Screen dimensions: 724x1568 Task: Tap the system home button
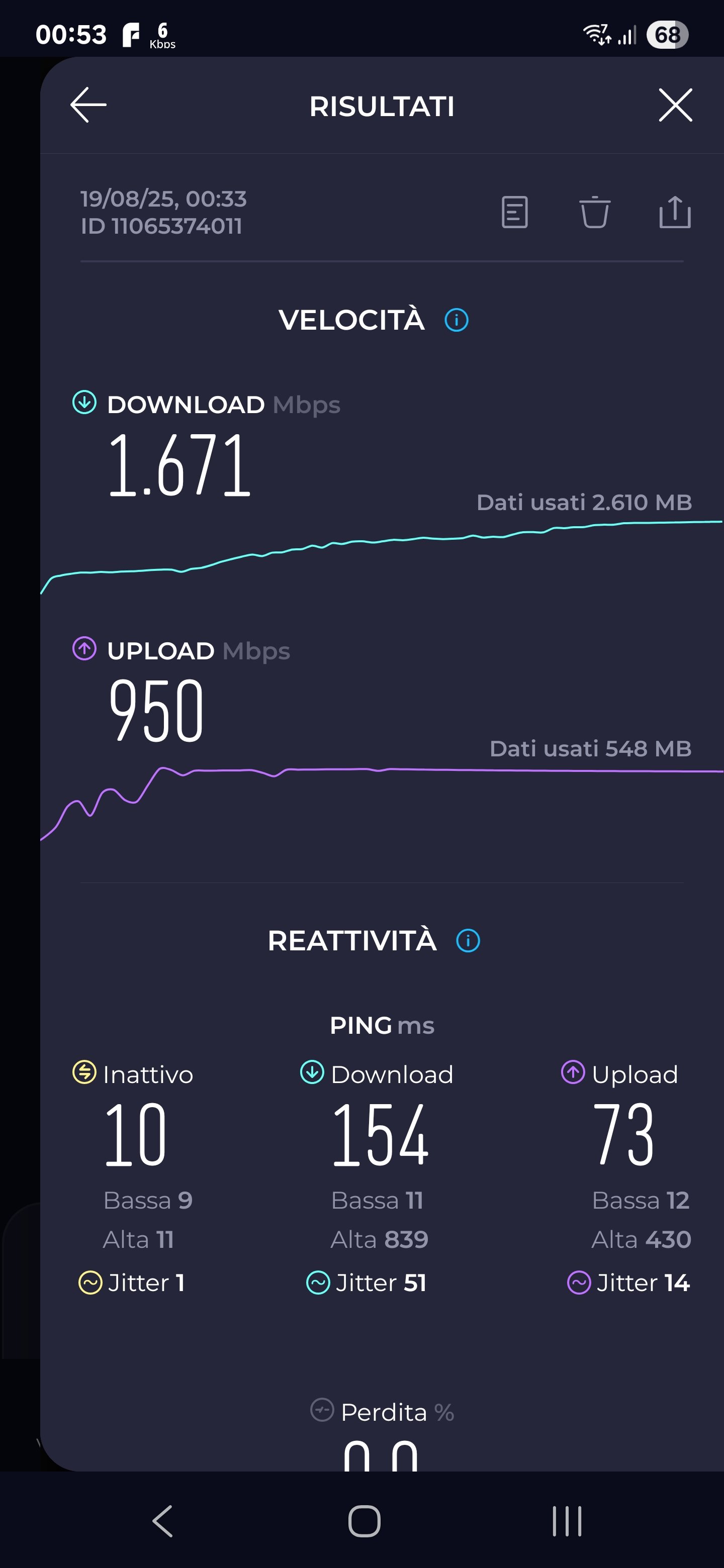364,1521
